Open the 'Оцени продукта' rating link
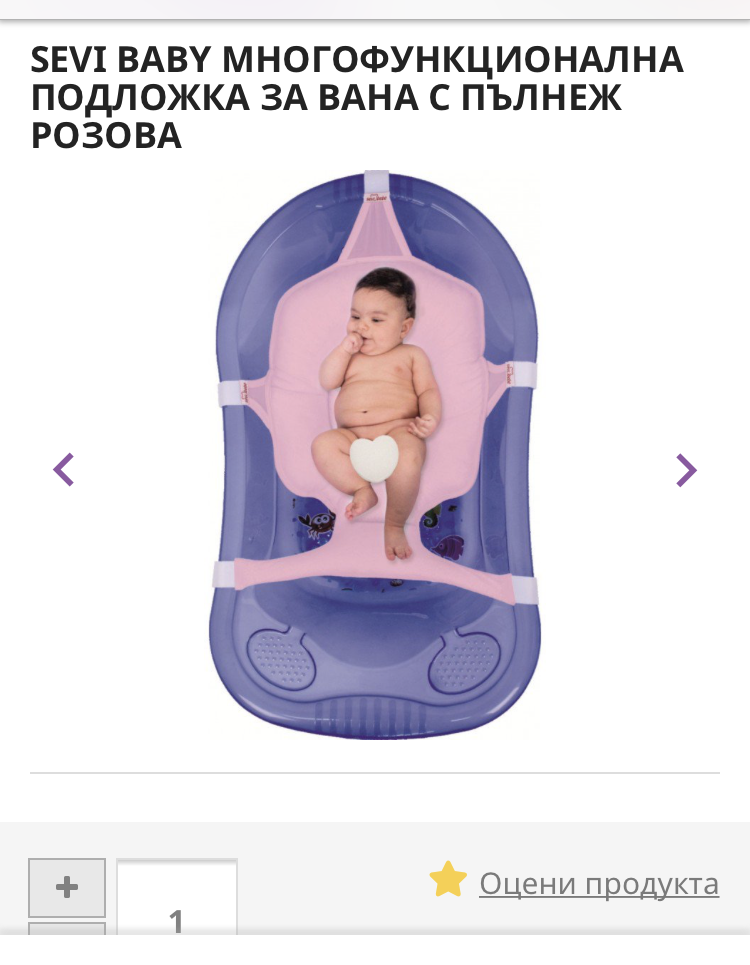 (x=598, y=884)
